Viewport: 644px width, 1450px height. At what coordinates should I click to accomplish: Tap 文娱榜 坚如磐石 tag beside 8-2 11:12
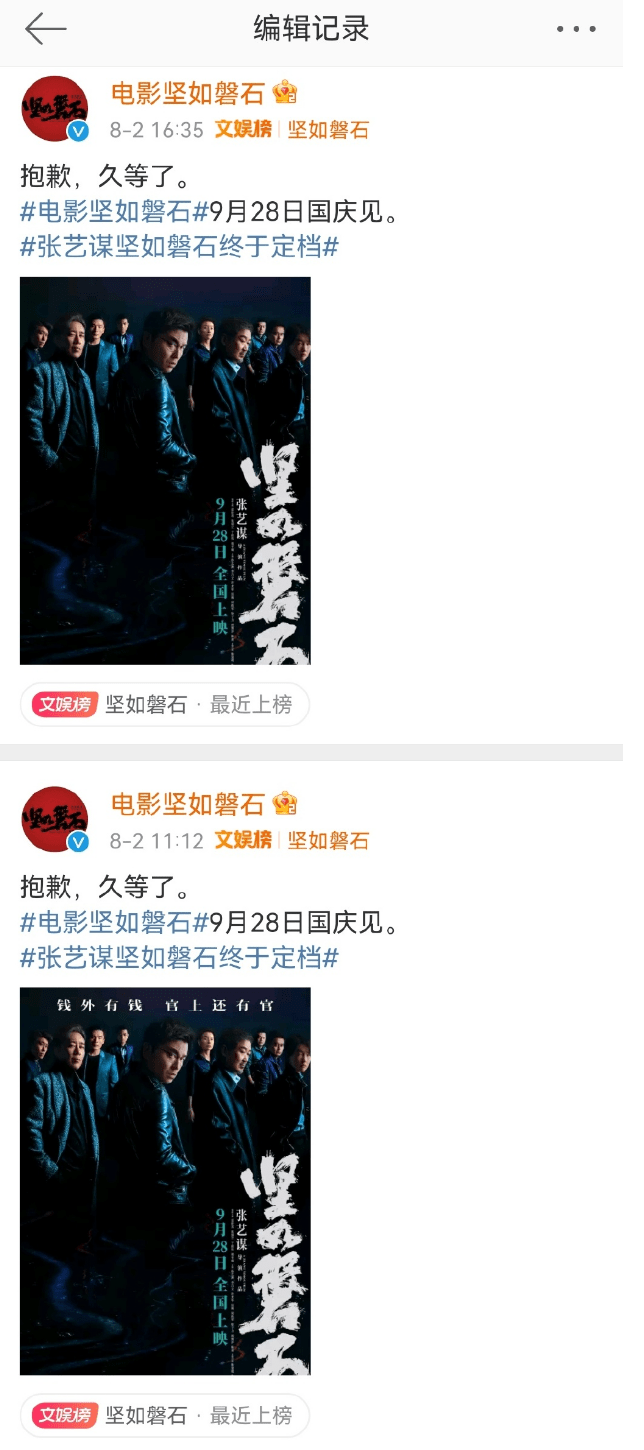(x=292, y=841)
